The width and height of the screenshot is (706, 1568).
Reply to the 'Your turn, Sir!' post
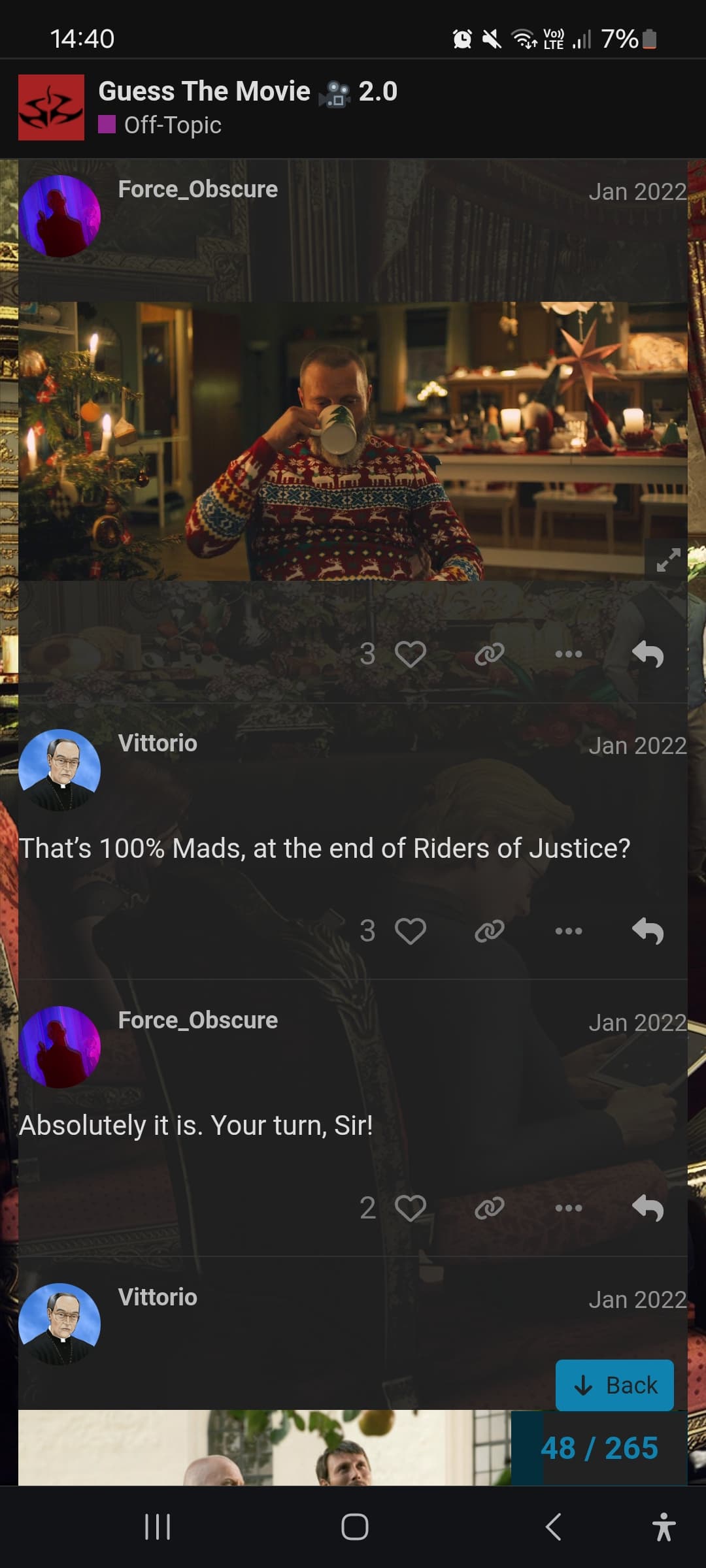click(x=648, y=1208)
